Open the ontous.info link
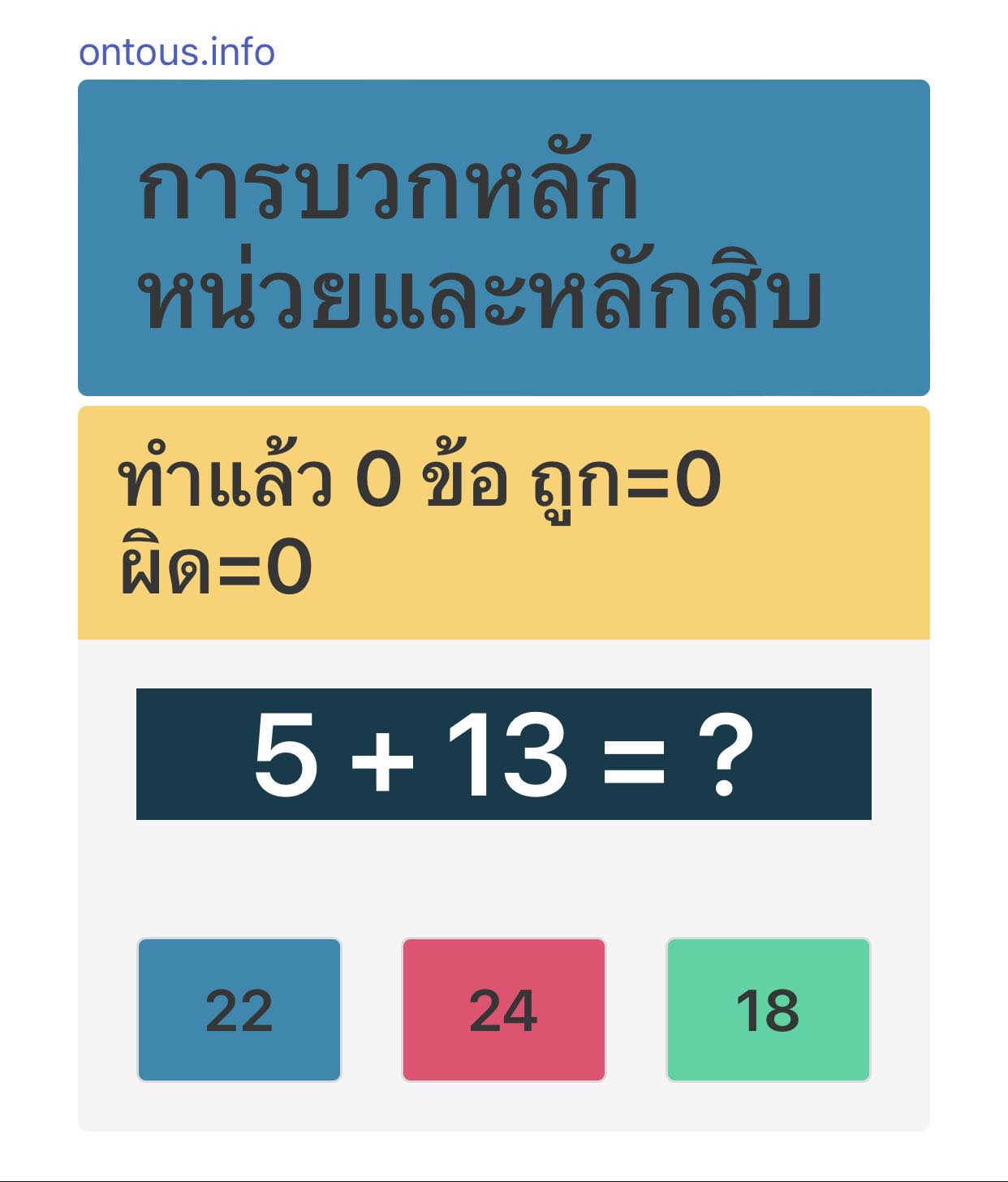The width and height of the screenshot is (1008, 1182). [x=177, y=53]
